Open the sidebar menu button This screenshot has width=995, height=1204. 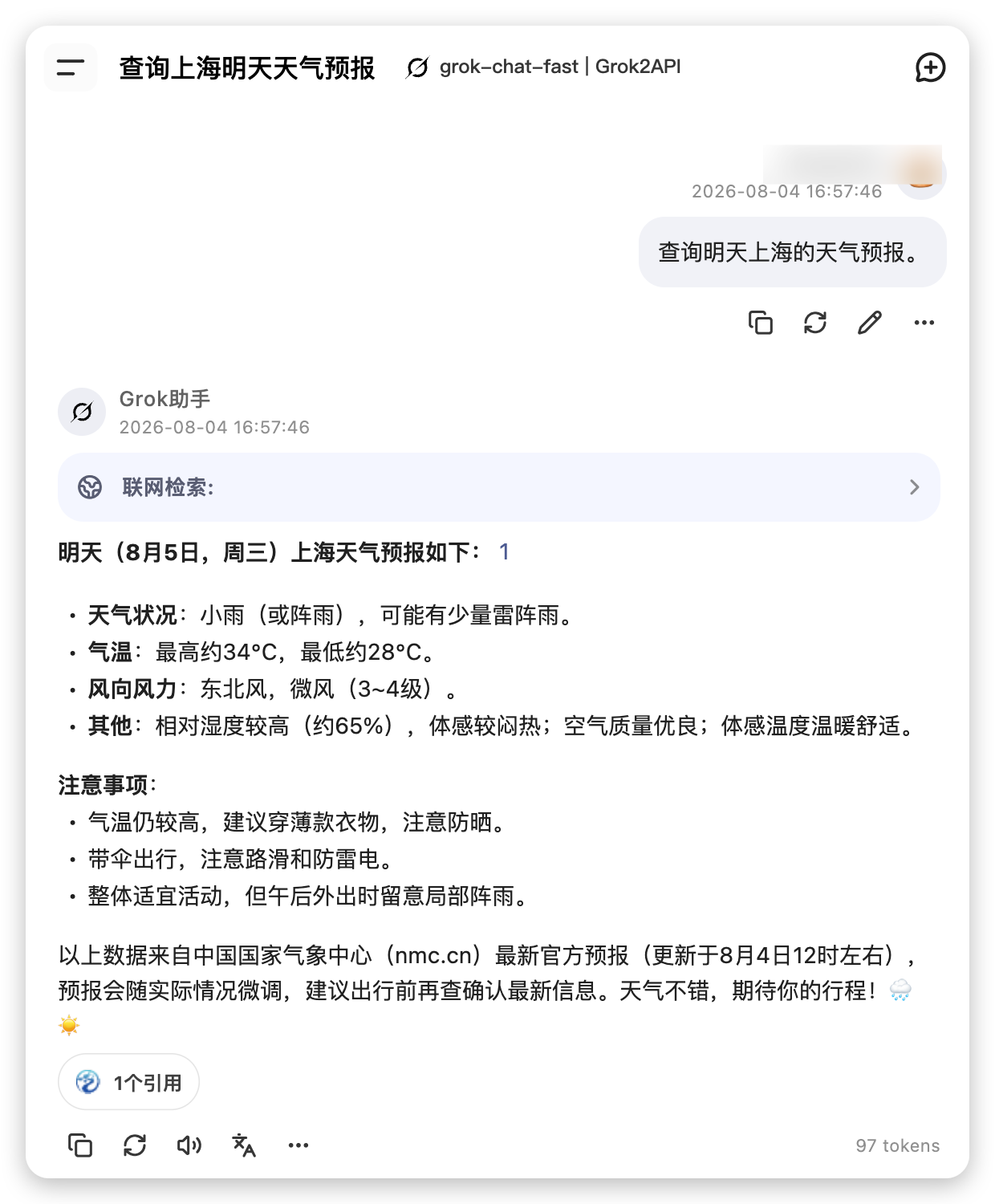(x=71, y=67)
